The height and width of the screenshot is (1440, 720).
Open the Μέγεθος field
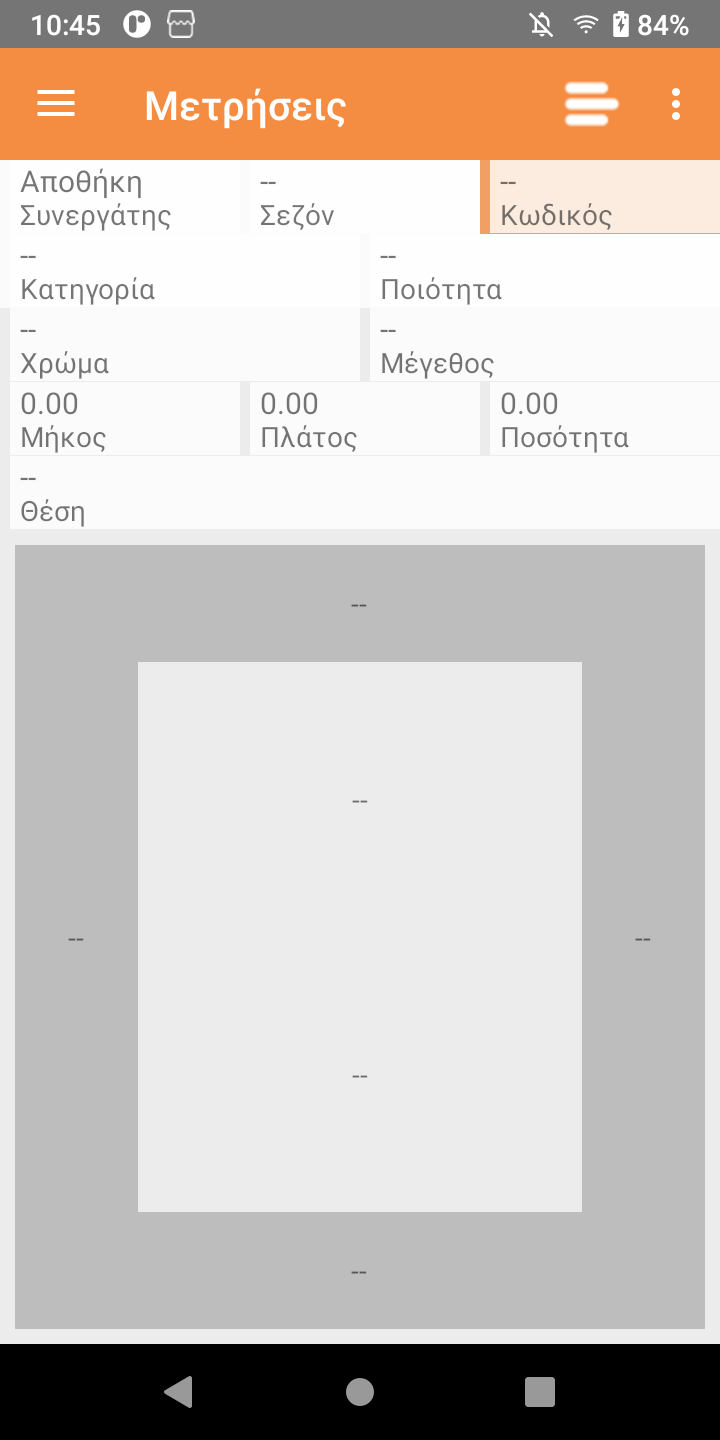click(545, 346)
